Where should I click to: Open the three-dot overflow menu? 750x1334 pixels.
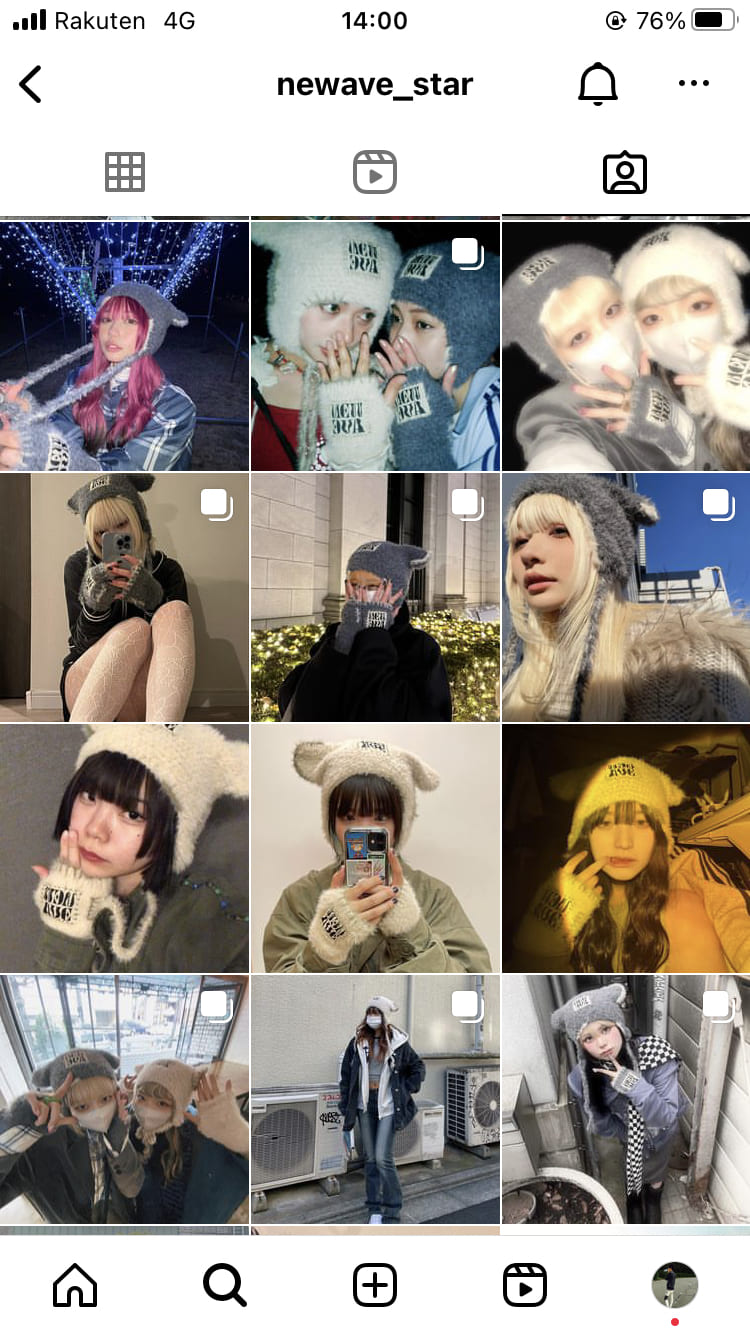(x=693, y=84)
